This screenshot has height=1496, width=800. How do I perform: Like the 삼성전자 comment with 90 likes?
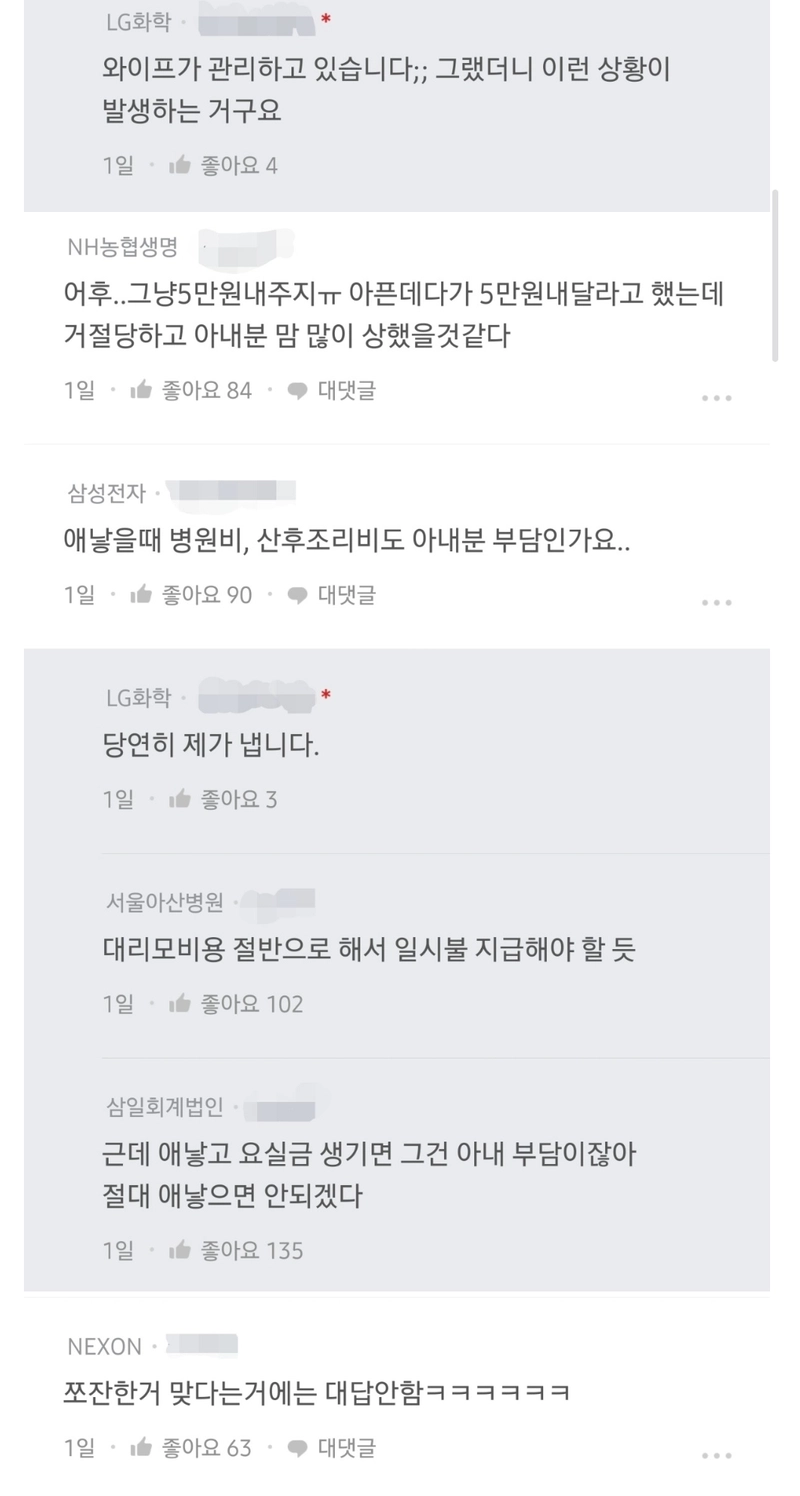tap(191, 594)
